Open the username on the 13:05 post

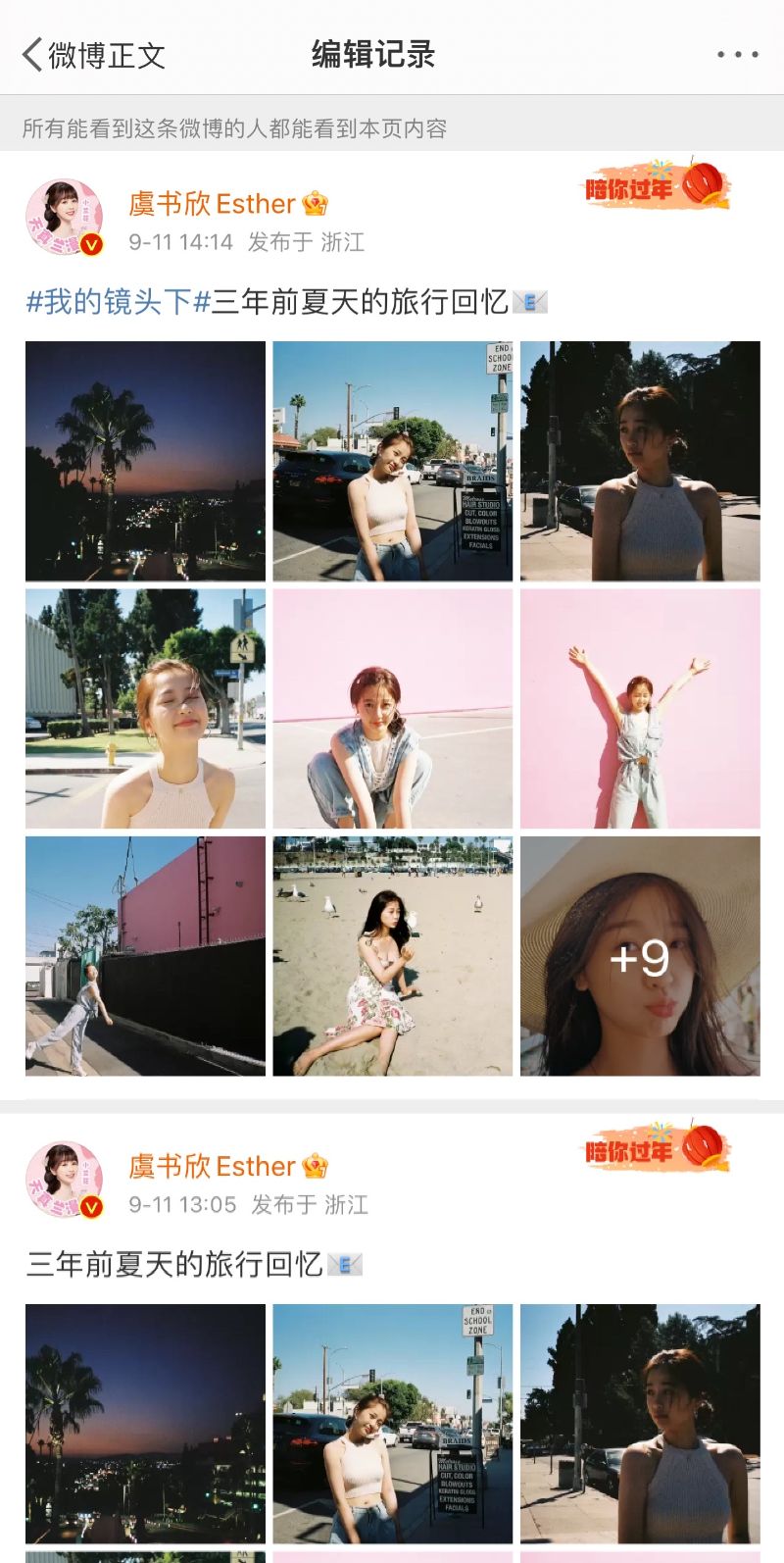click(213, 1167)
